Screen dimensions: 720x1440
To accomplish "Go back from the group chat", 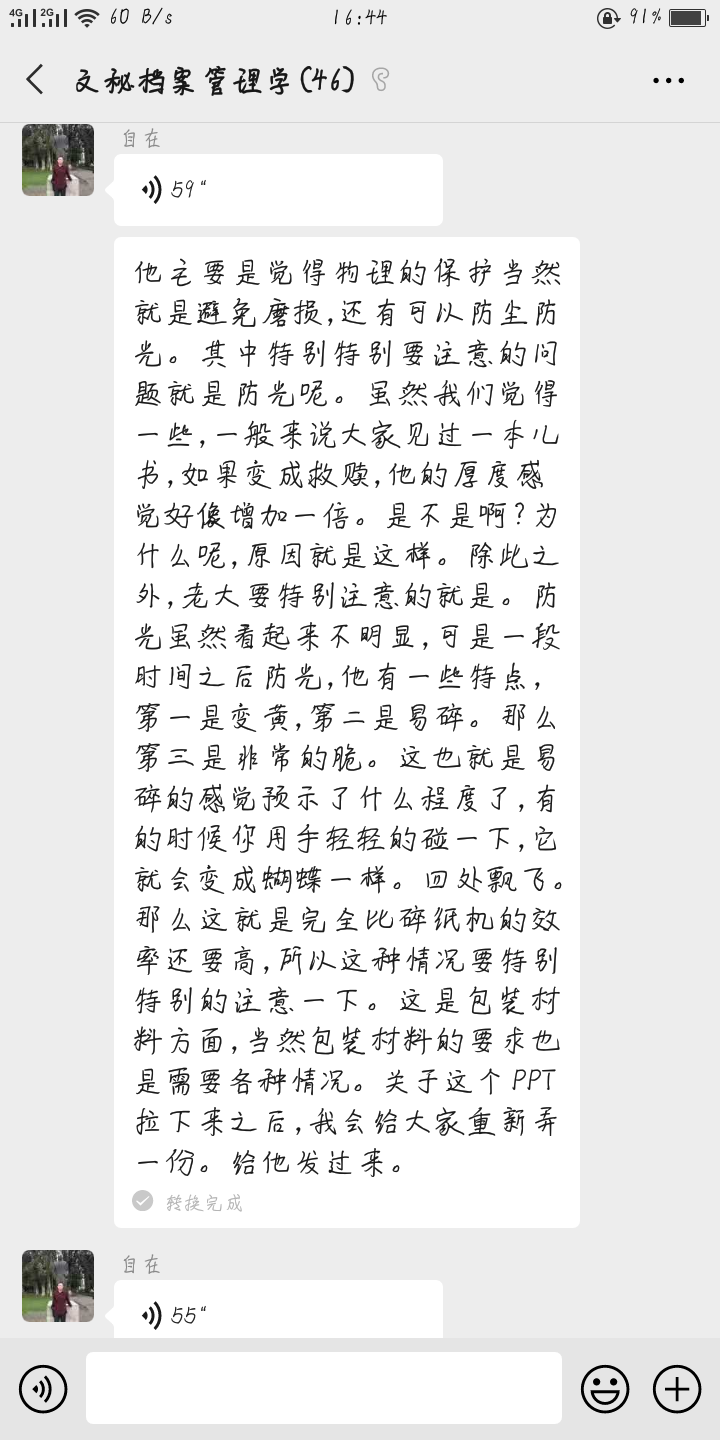I will click(x=35, y=80).
